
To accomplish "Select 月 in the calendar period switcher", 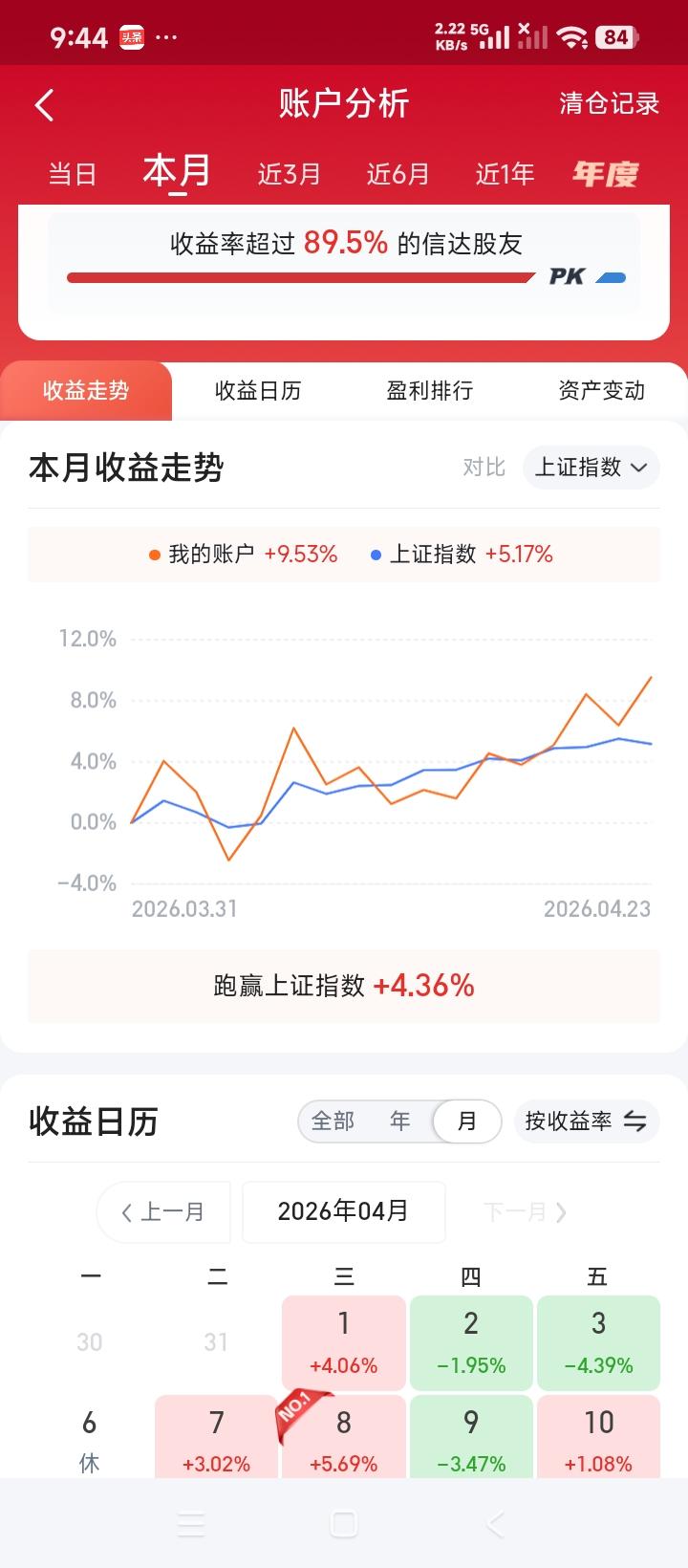I will coord(466,1121).
